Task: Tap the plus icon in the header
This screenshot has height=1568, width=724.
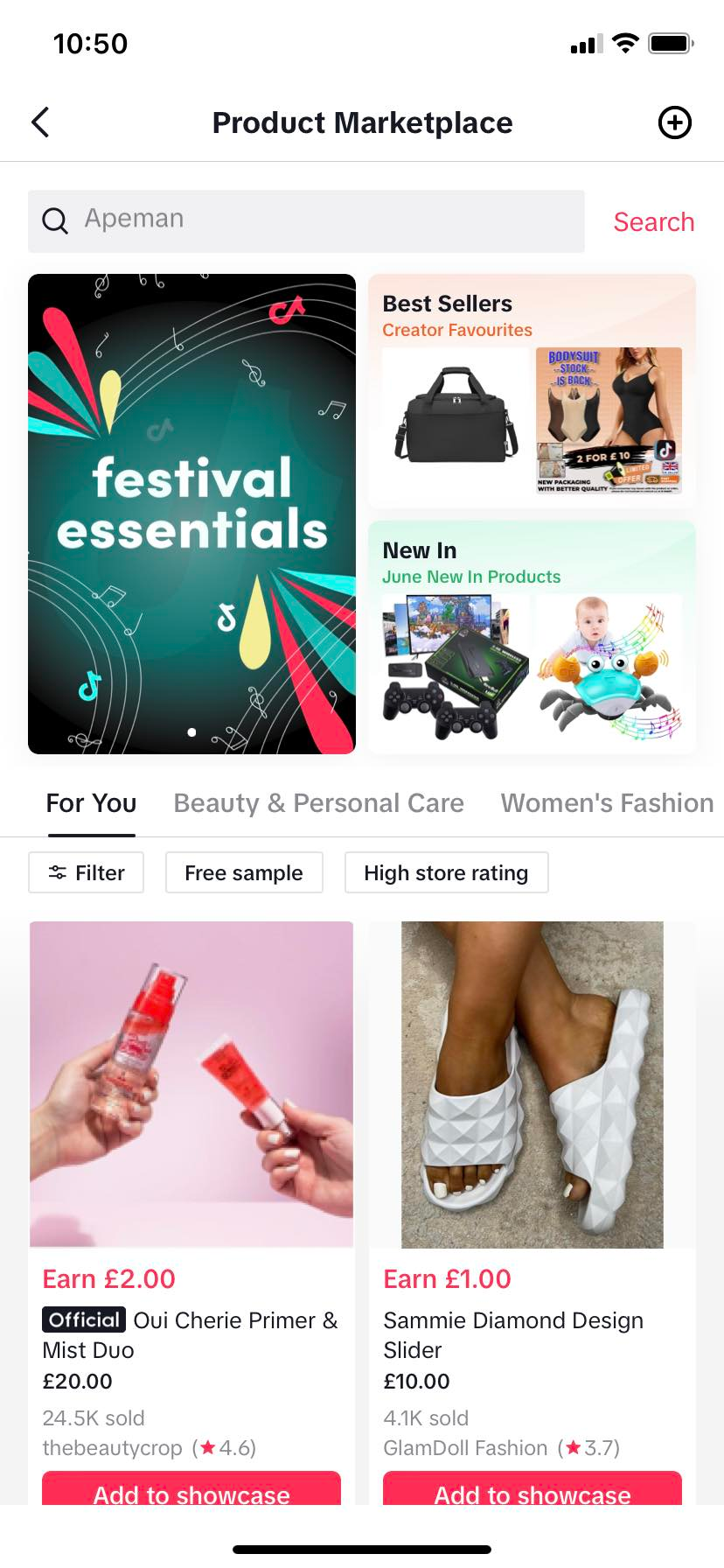Action: coord(674,122)
